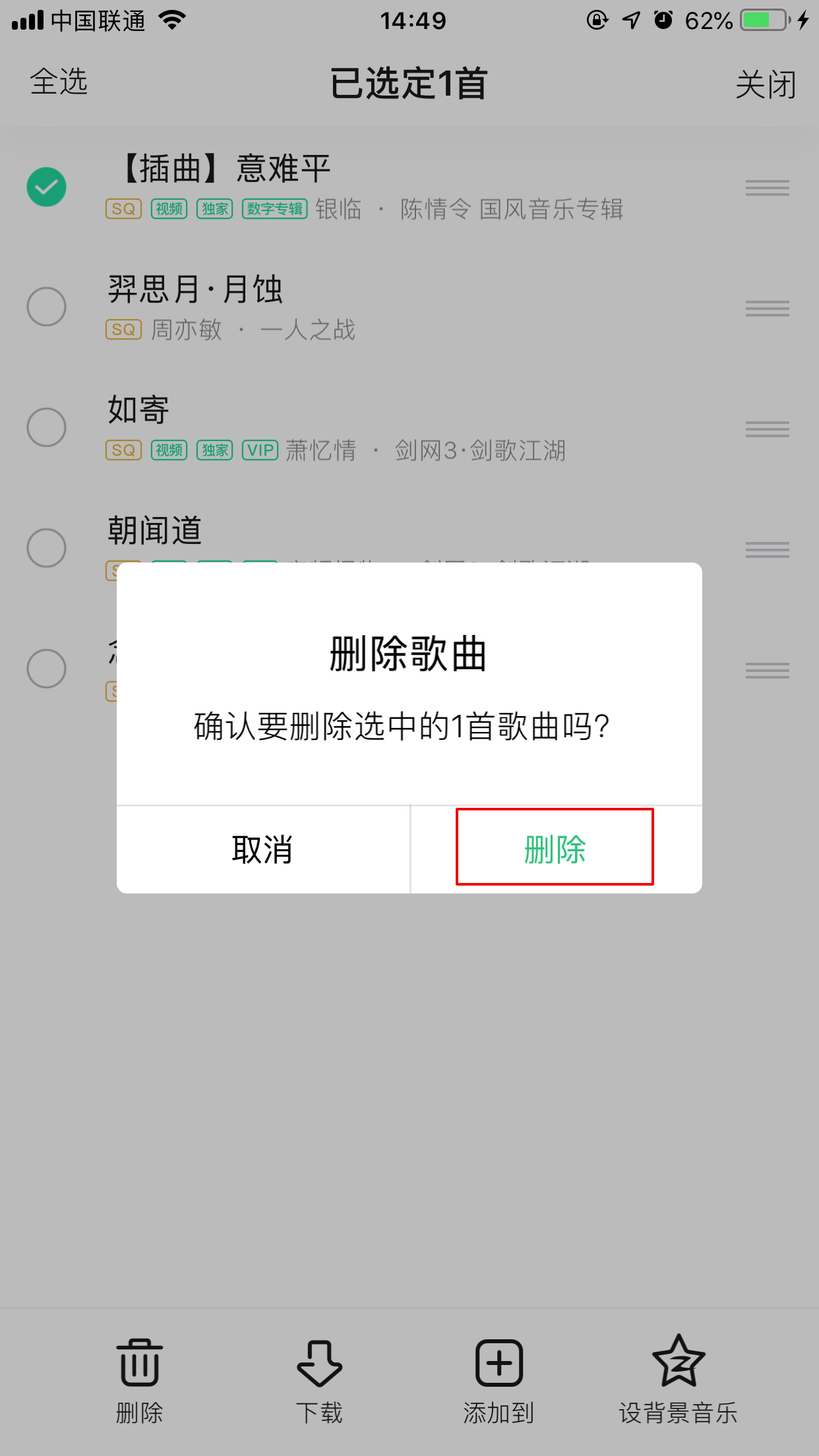
Task: Click the Wi-Fi icon in the status bar
Action: tap(171, 20)
